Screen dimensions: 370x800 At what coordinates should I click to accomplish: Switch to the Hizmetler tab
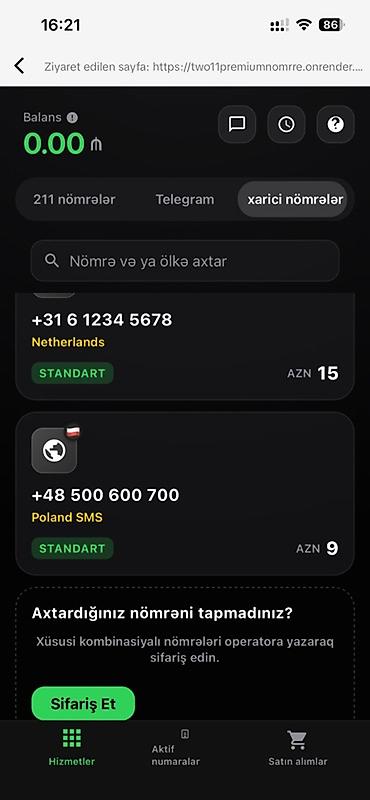coord(71,747)
